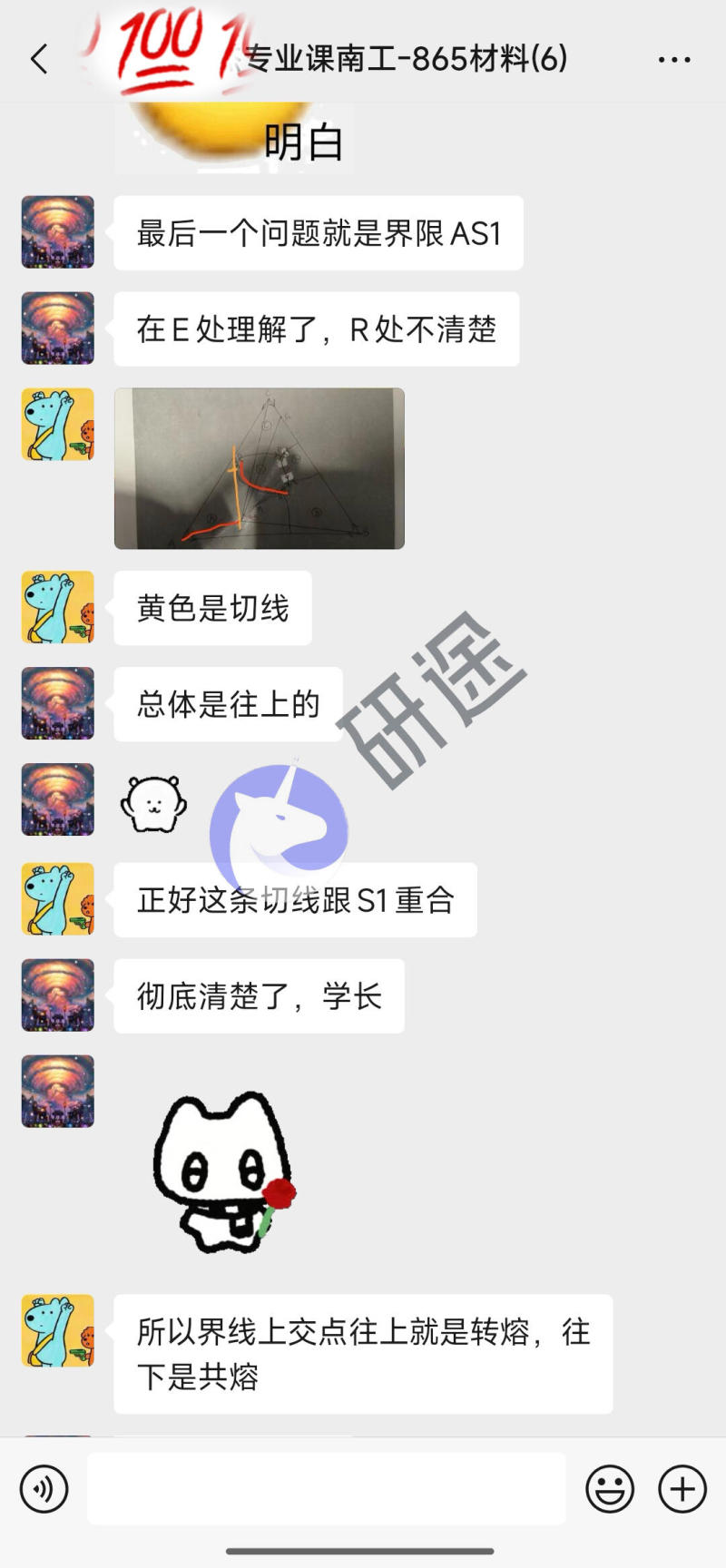Go back from the group chat

pyautogui.click(x=39, y=60)
